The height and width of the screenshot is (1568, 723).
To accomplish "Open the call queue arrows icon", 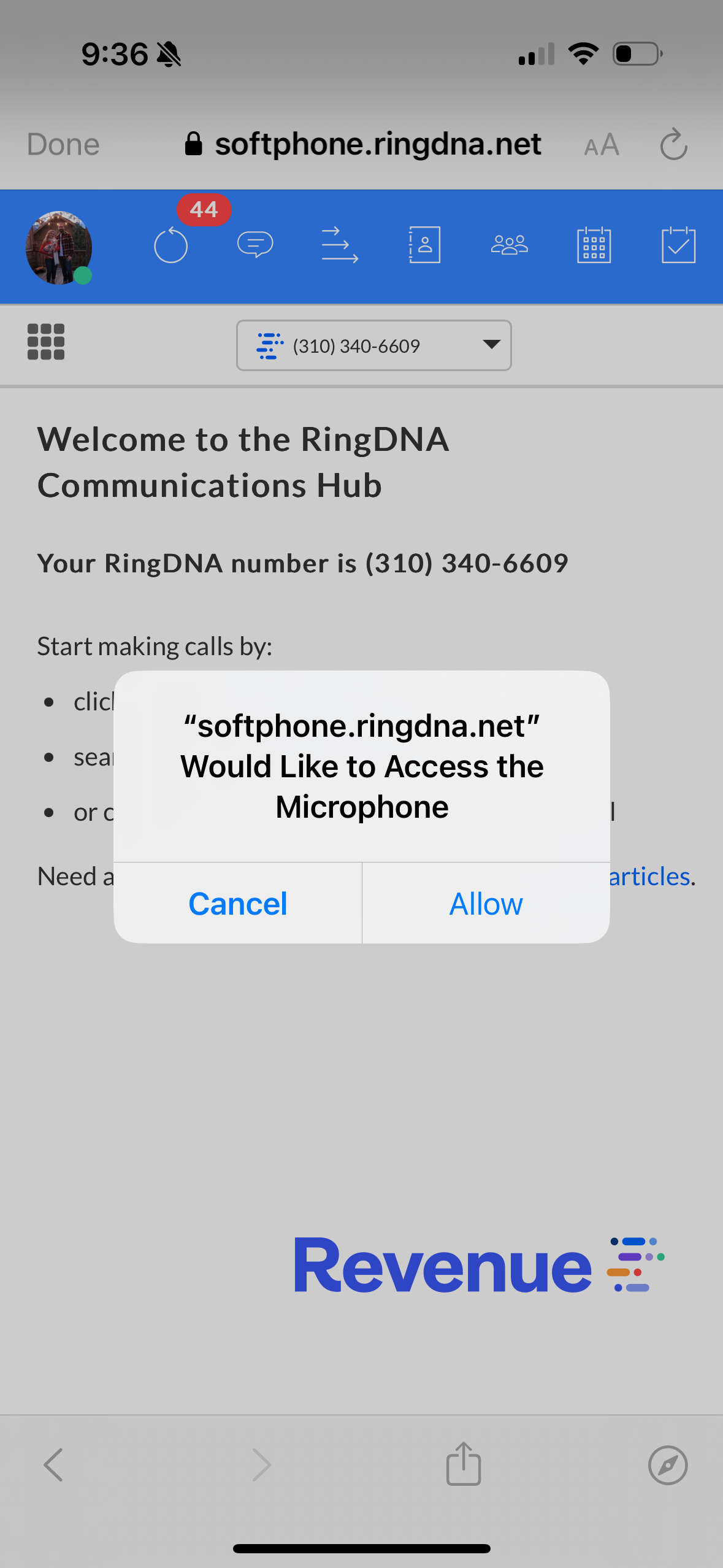I will [340, 245].
